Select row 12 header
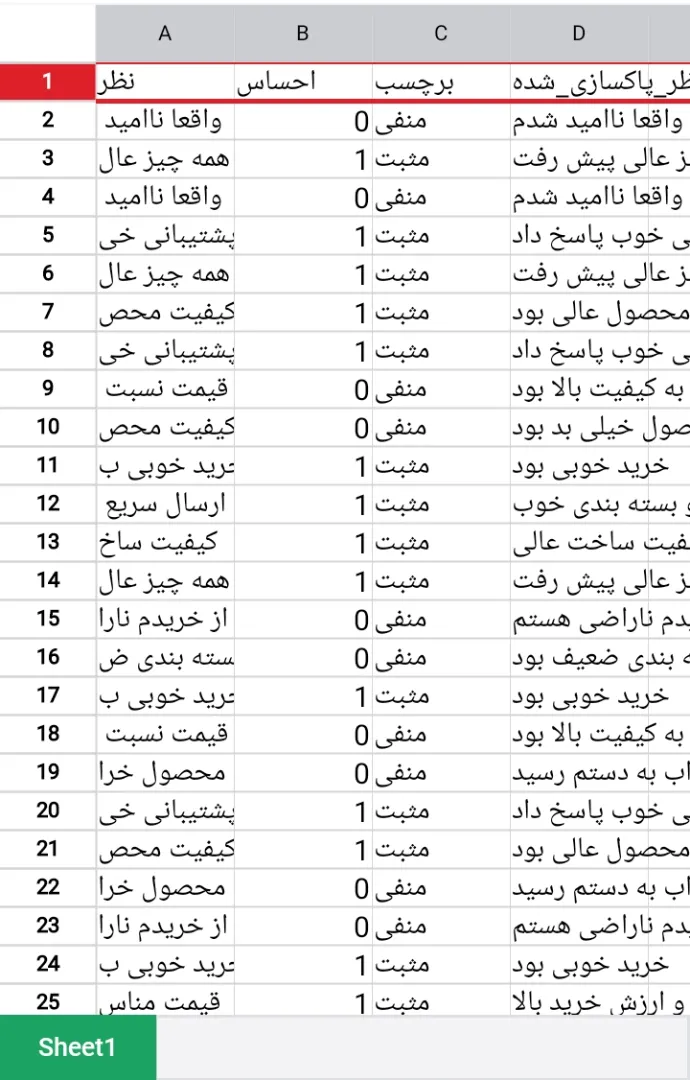The width and height of the screenshot is (690, 1080). (x=48, y=503)
